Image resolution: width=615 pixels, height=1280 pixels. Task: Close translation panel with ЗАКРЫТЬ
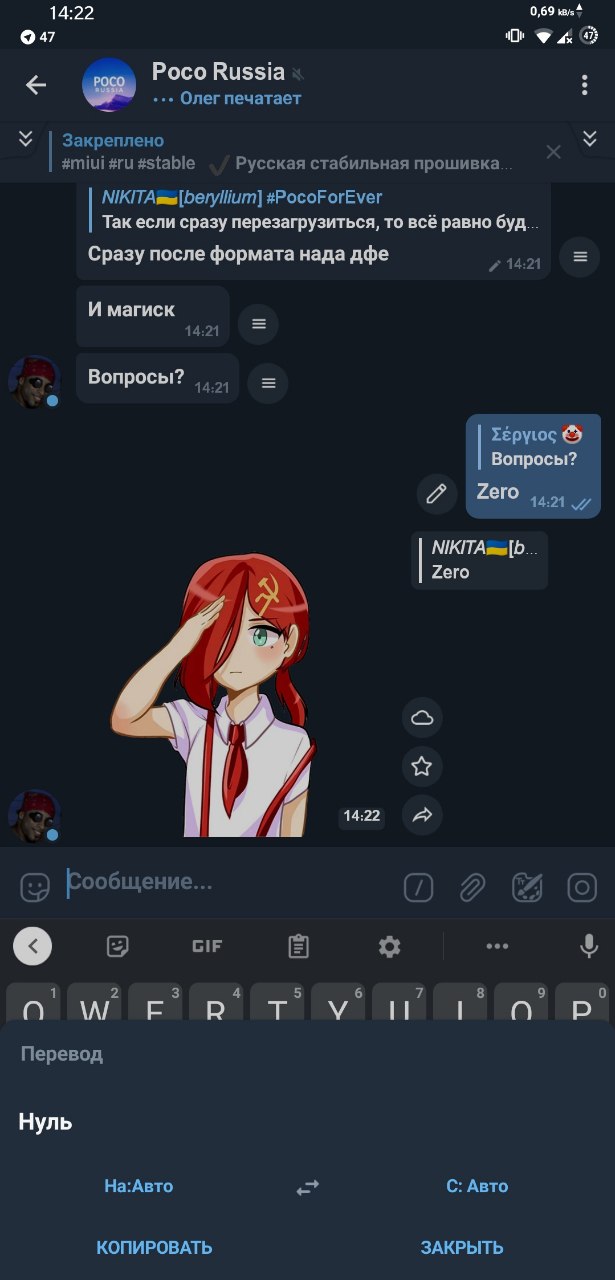tap(462, 1247)
